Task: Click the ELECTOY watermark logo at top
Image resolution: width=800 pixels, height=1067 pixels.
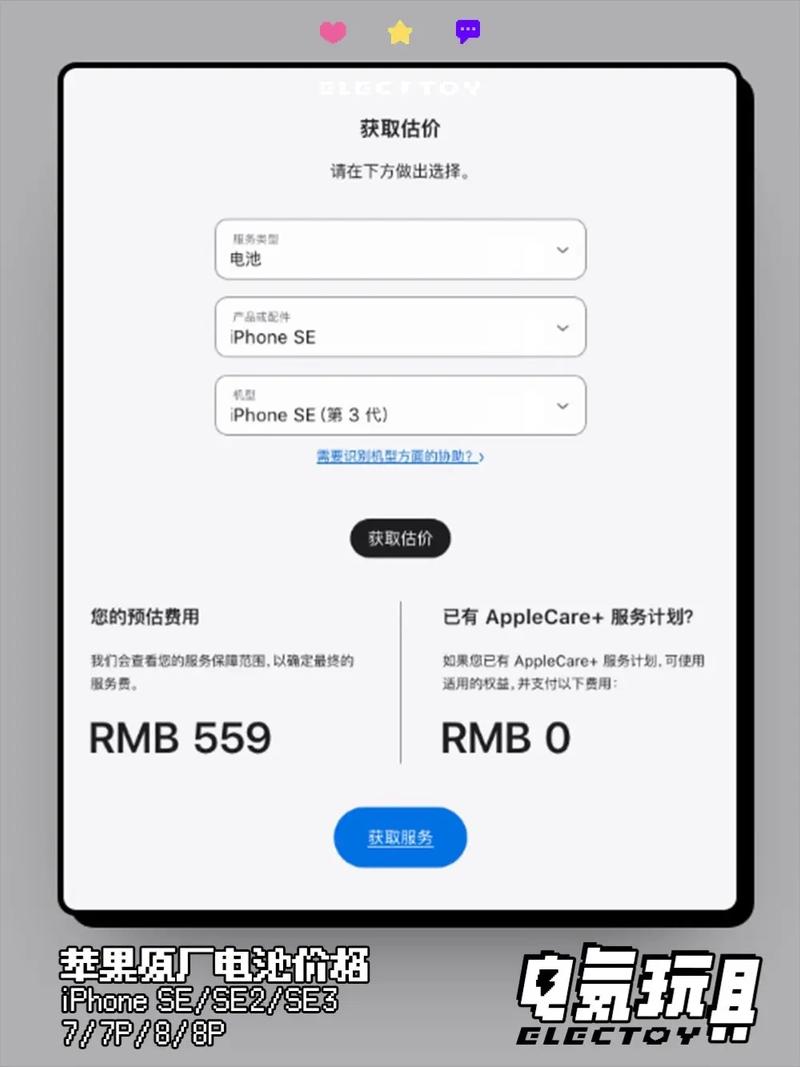Action: [x=400, y=88]
